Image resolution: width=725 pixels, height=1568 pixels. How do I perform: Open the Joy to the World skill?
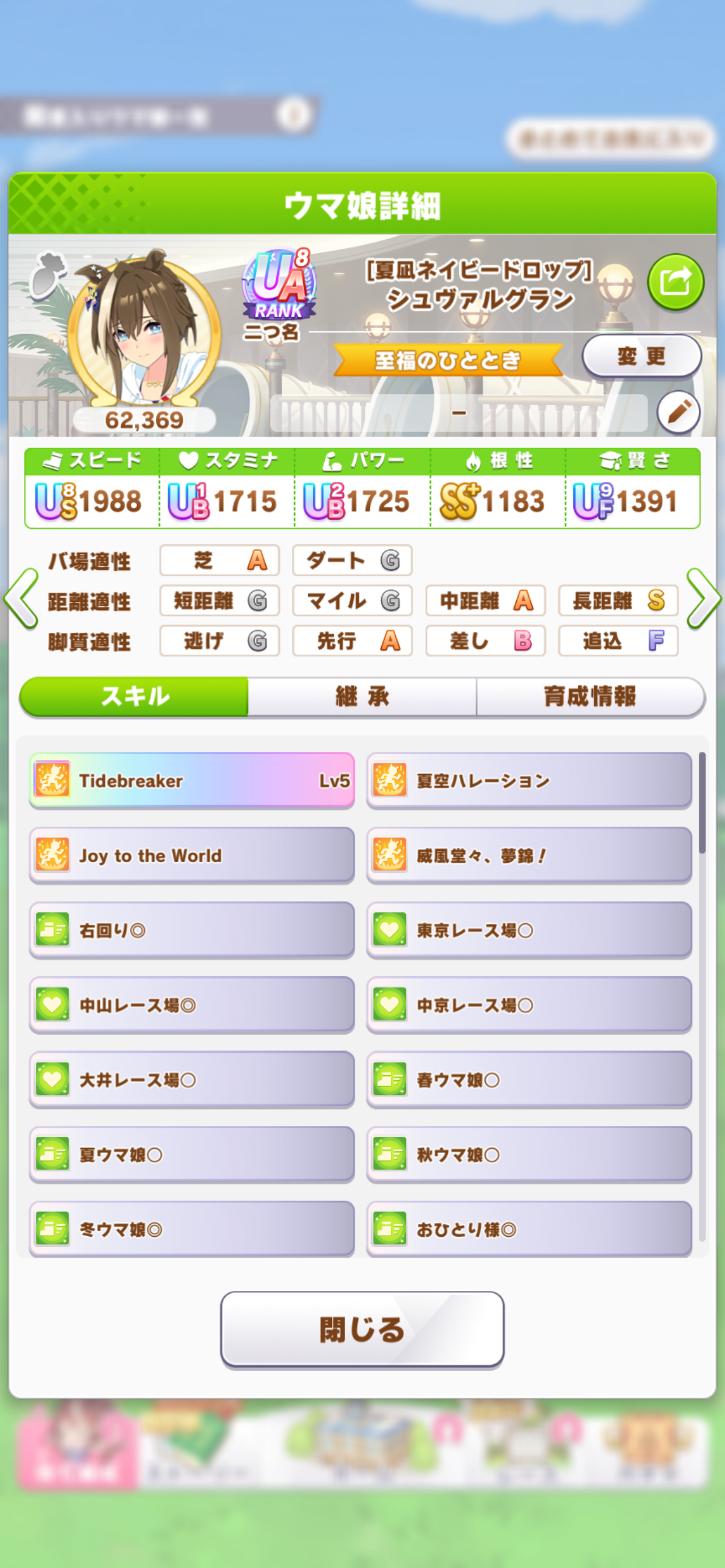pyautogui.click(x=191, y=855)
